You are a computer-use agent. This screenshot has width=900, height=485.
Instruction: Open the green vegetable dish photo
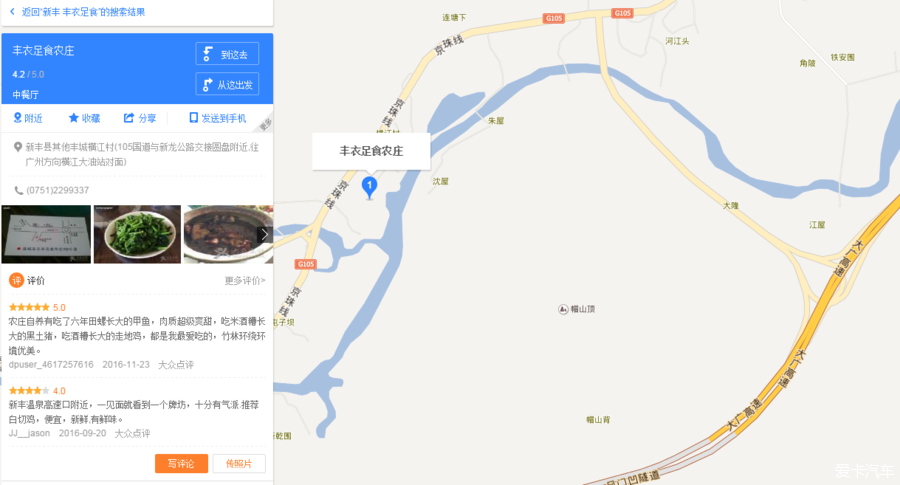click(x=137, y=234)
